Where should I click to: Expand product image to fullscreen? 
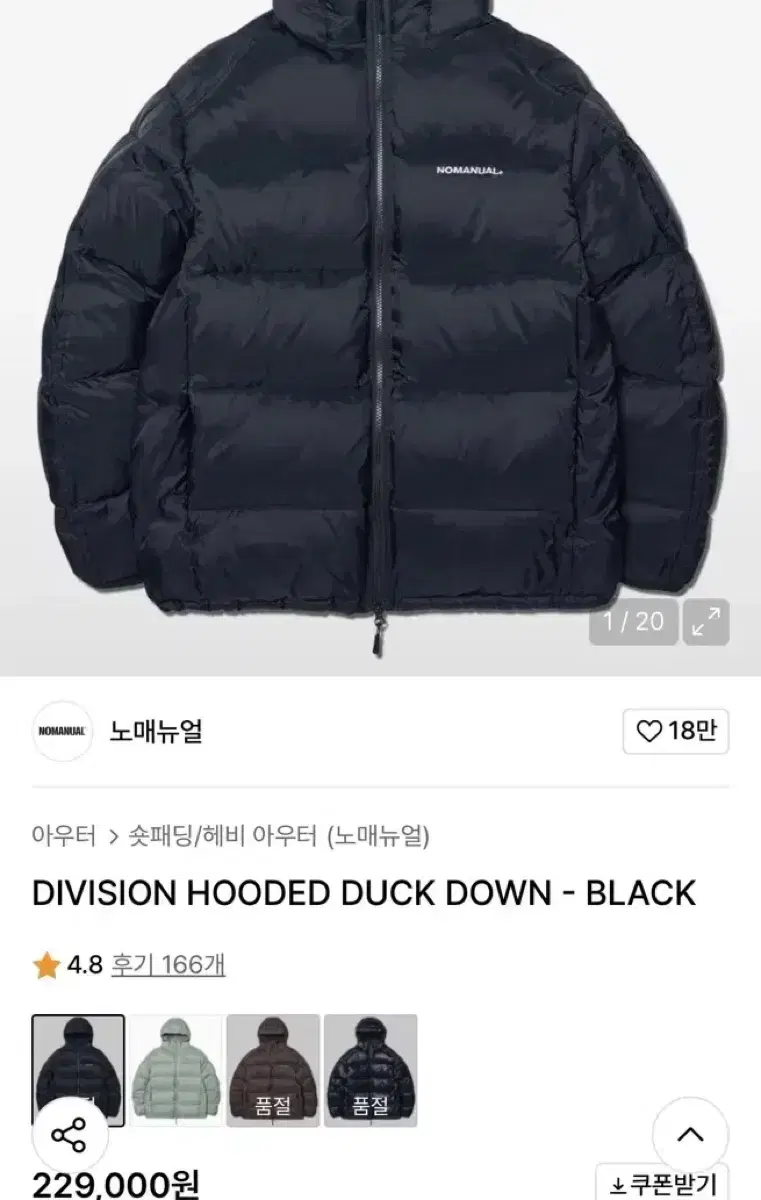click(x=707, y=620)
